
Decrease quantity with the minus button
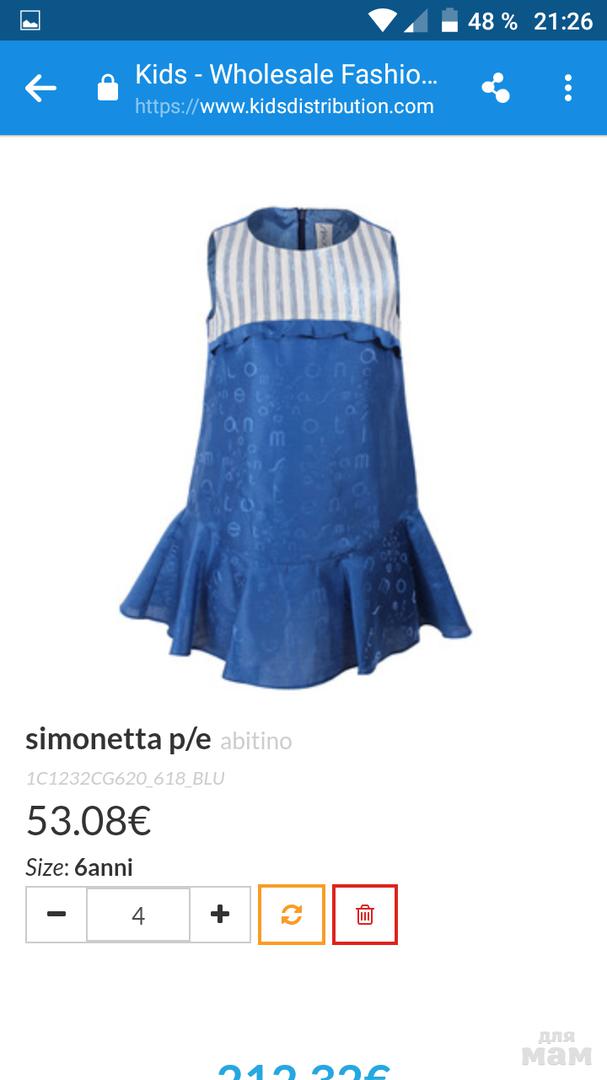click(x=56, y=914)
